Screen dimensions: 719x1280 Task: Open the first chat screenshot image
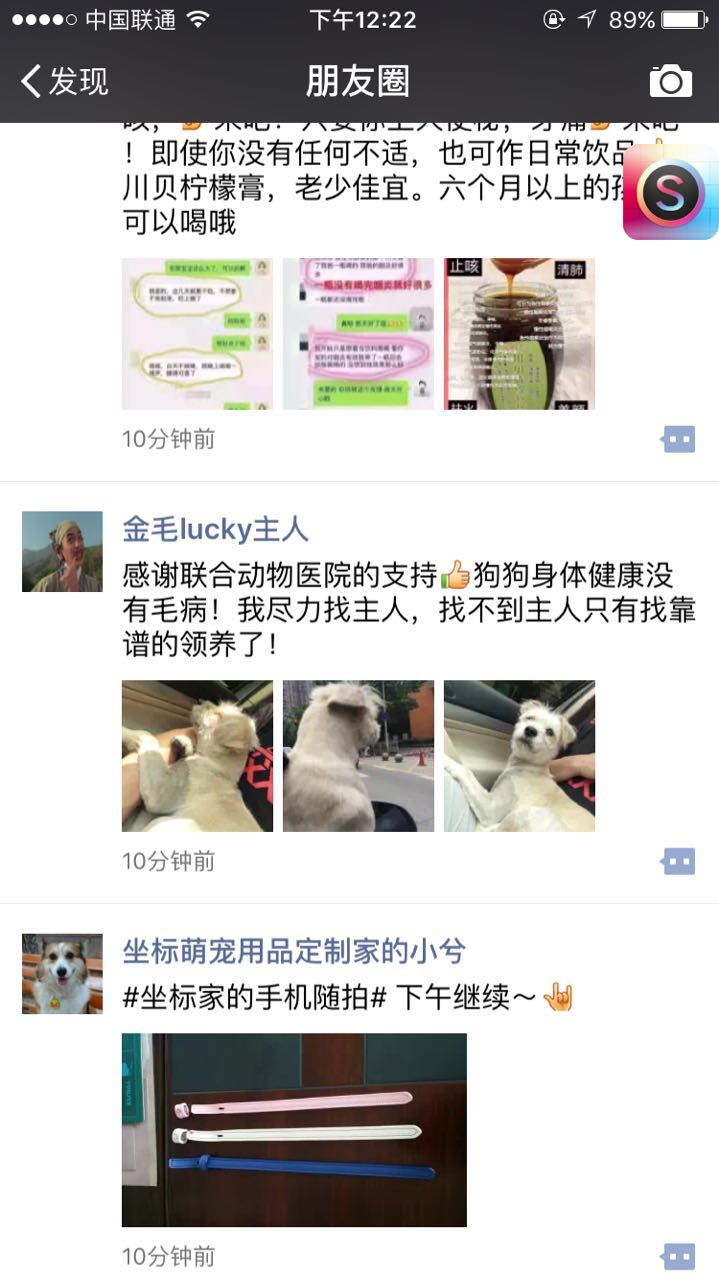point(197,334)
